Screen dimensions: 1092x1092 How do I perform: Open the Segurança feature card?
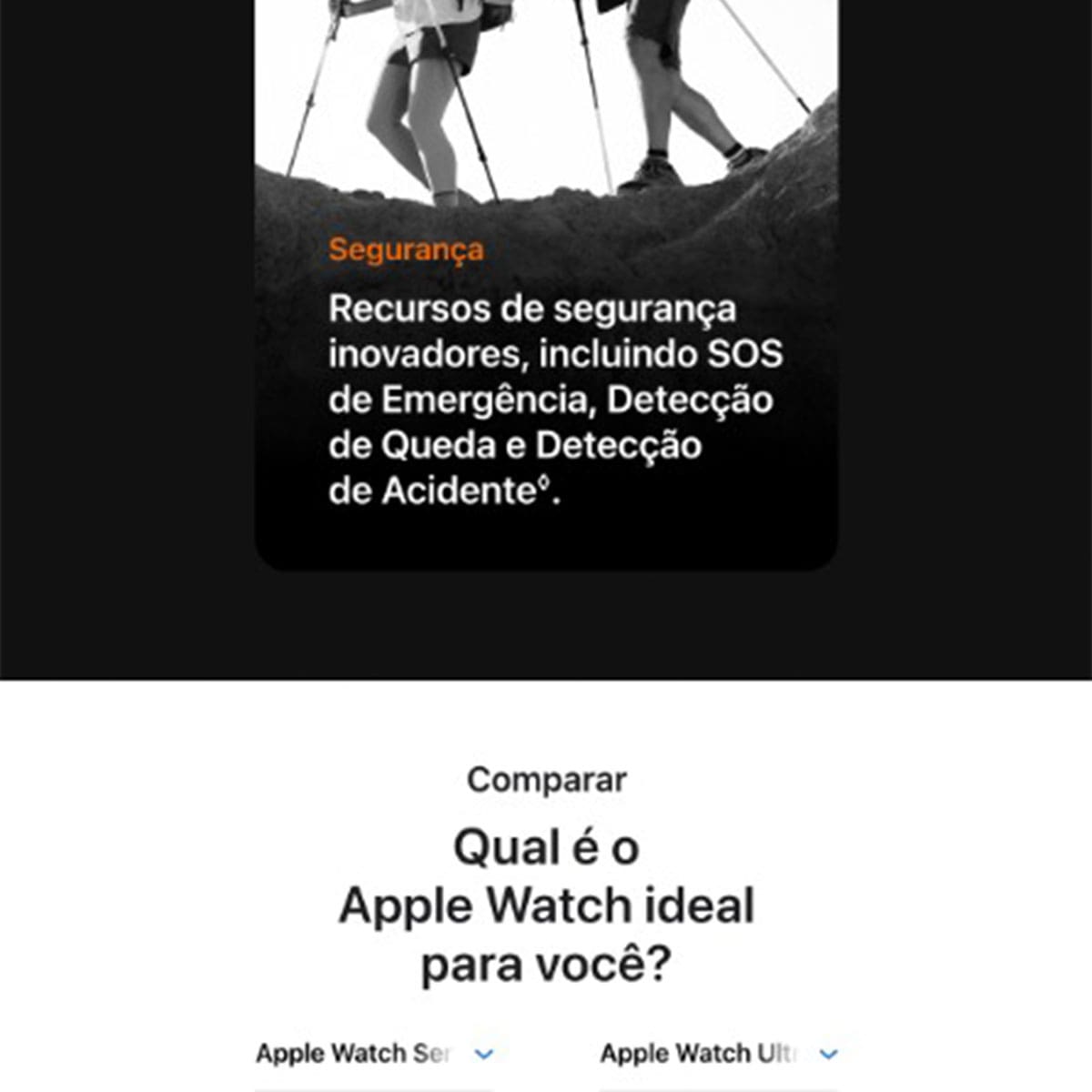point(546,364)
